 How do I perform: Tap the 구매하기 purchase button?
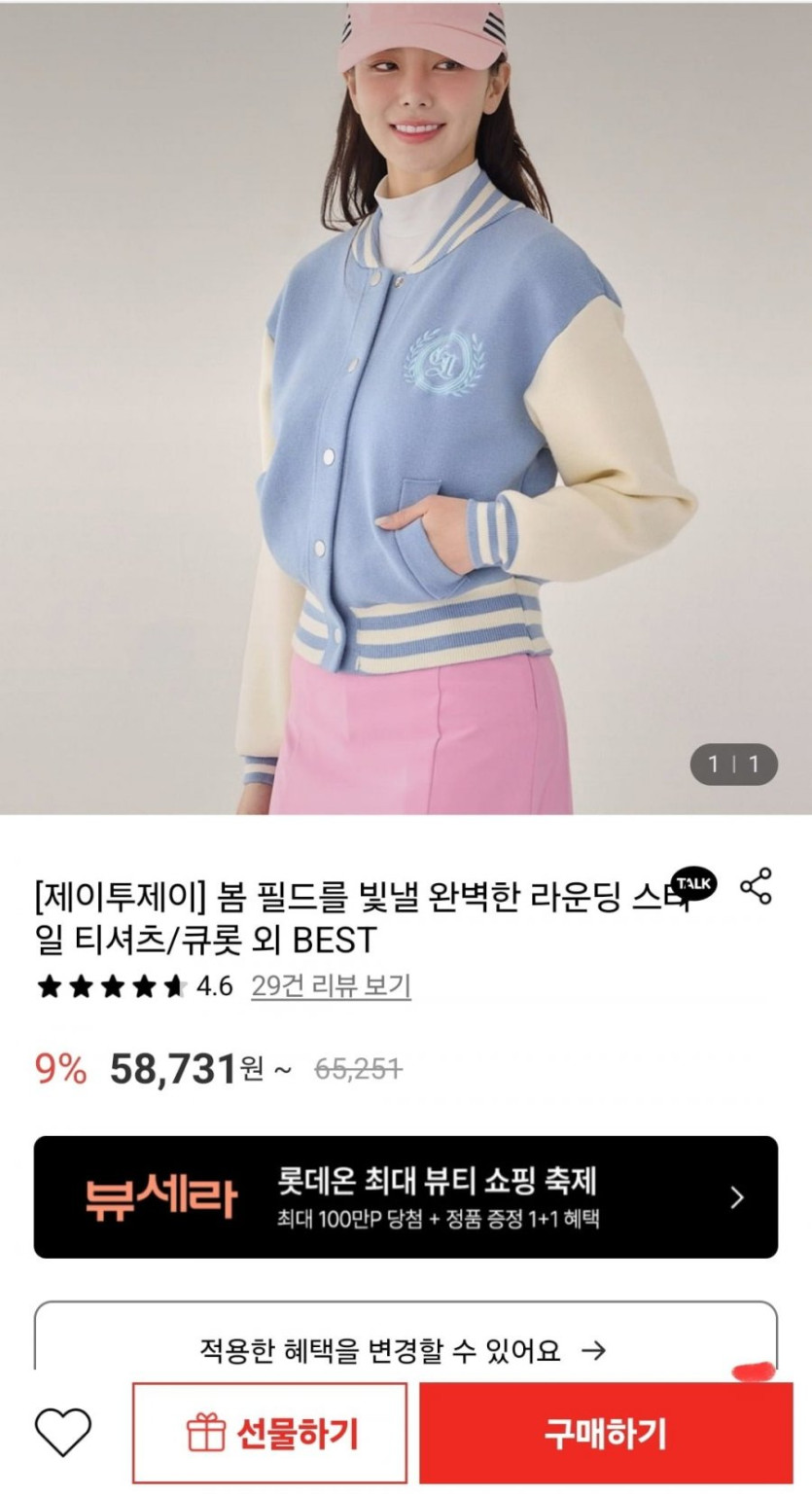(605, 1433)
